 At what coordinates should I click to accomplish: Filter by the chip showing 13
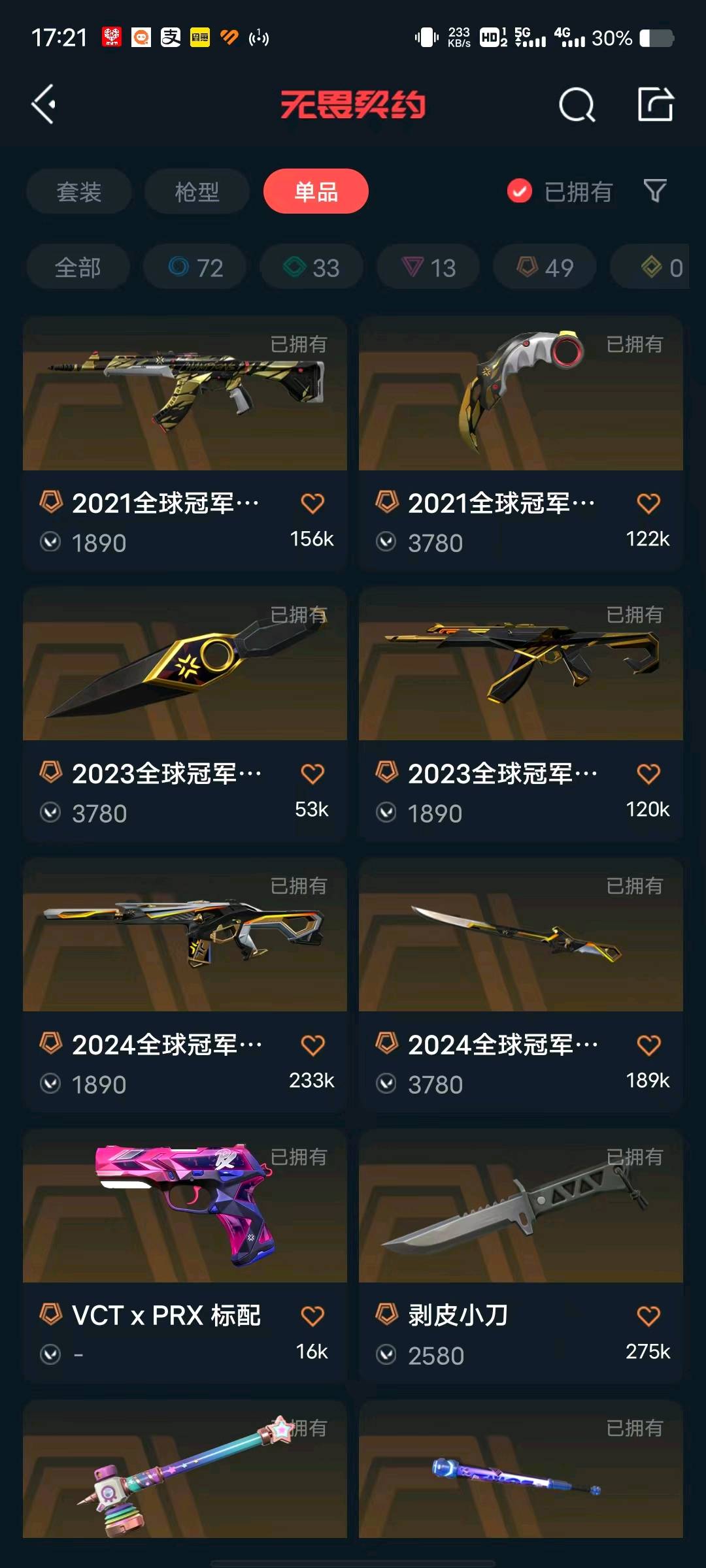429,267
